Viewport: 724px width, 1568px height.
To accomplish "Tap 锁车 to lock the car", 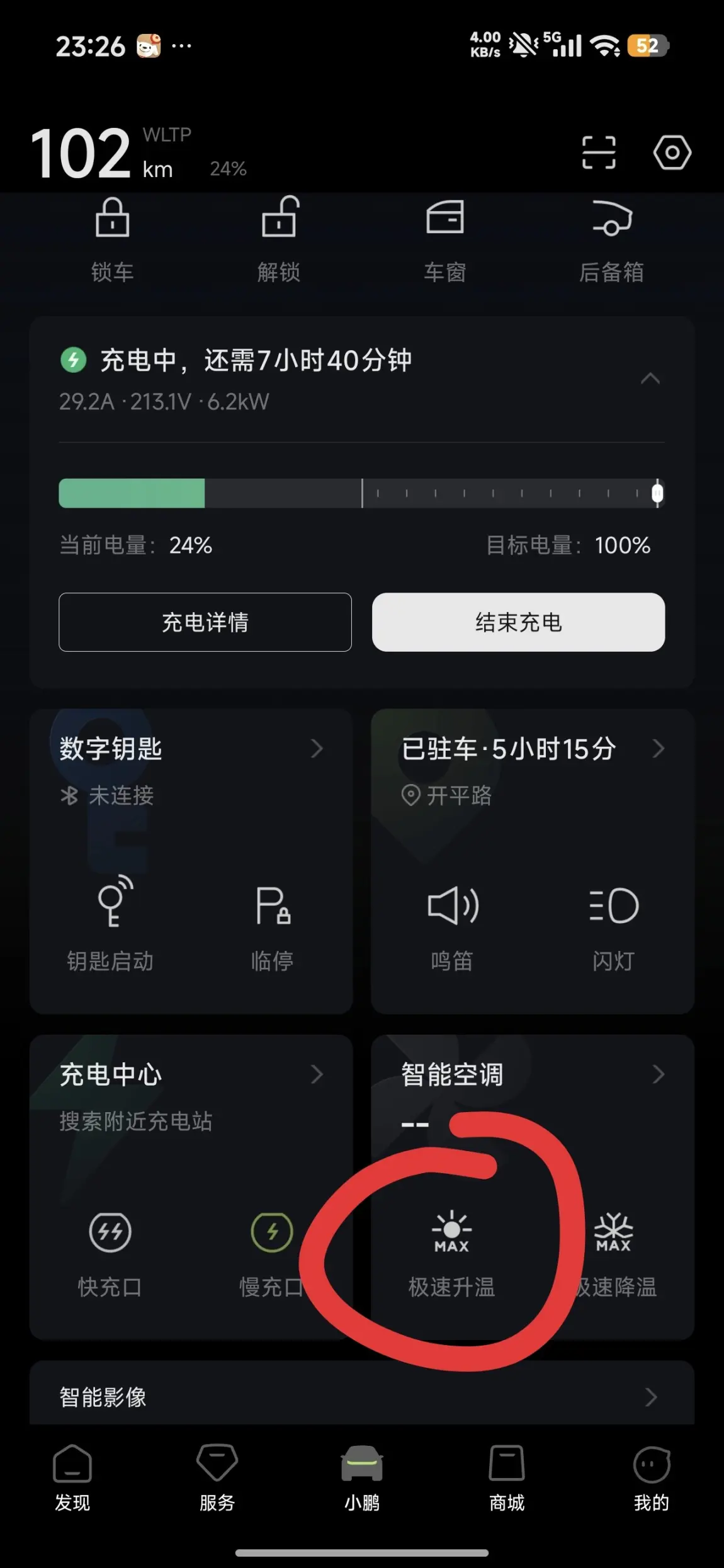I will click(x=112, y=241).
